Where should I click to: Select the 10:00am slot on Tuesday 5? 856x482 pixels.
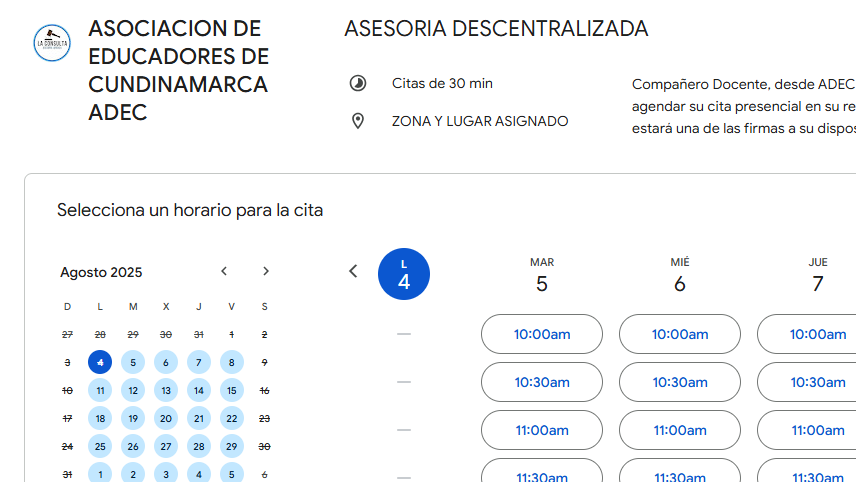click(542, 334)
